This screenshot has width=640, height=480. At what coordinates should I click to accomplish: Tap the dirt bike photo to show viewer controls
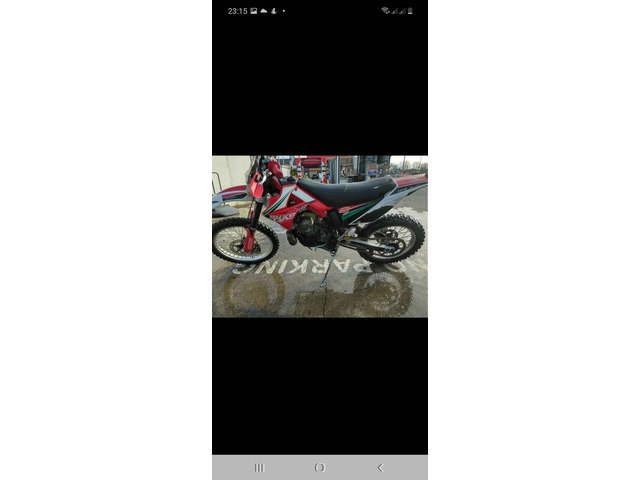pyautogui.click(x=319, y=235)
